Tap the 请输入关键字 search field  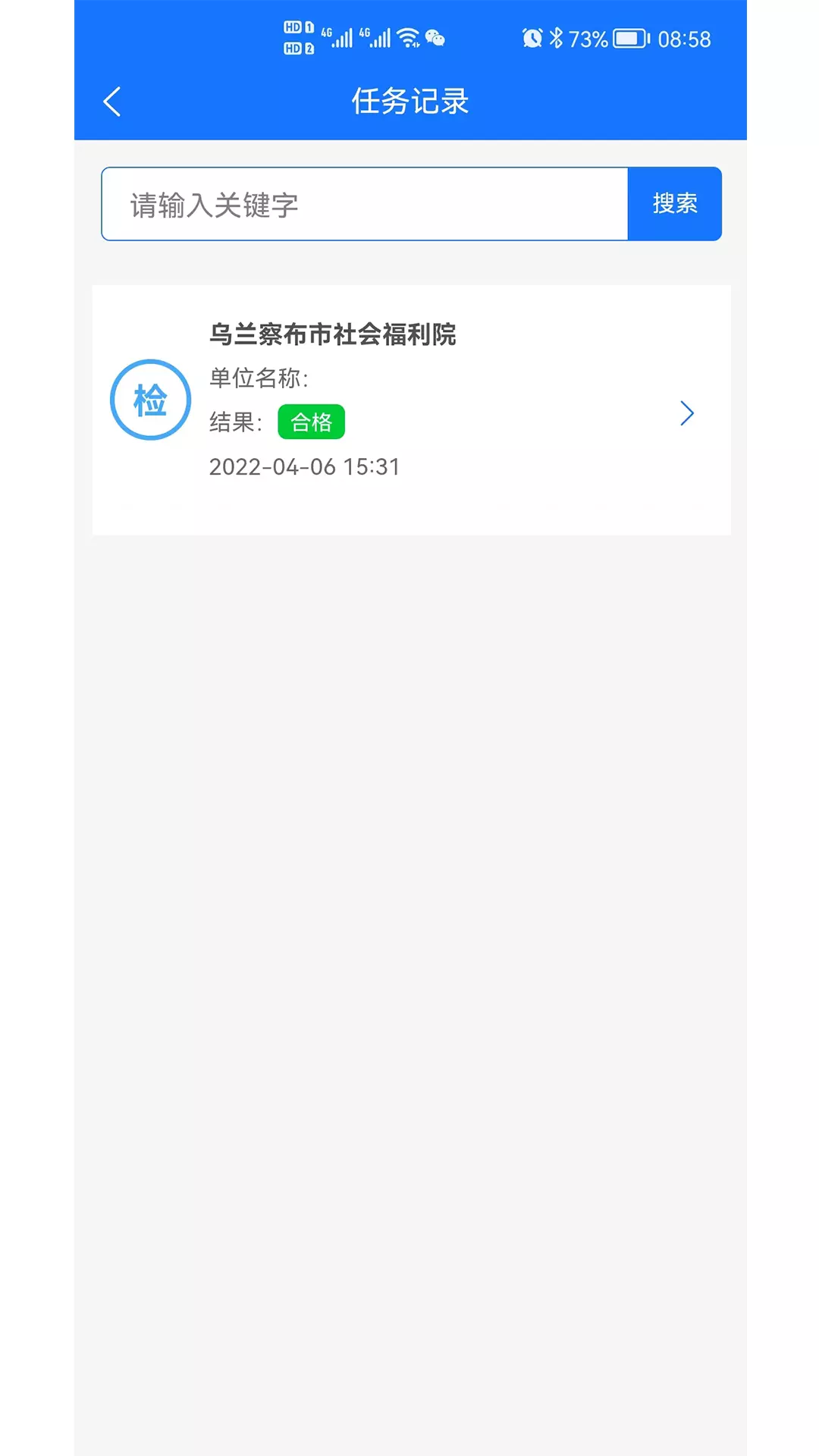pos(365,204)
